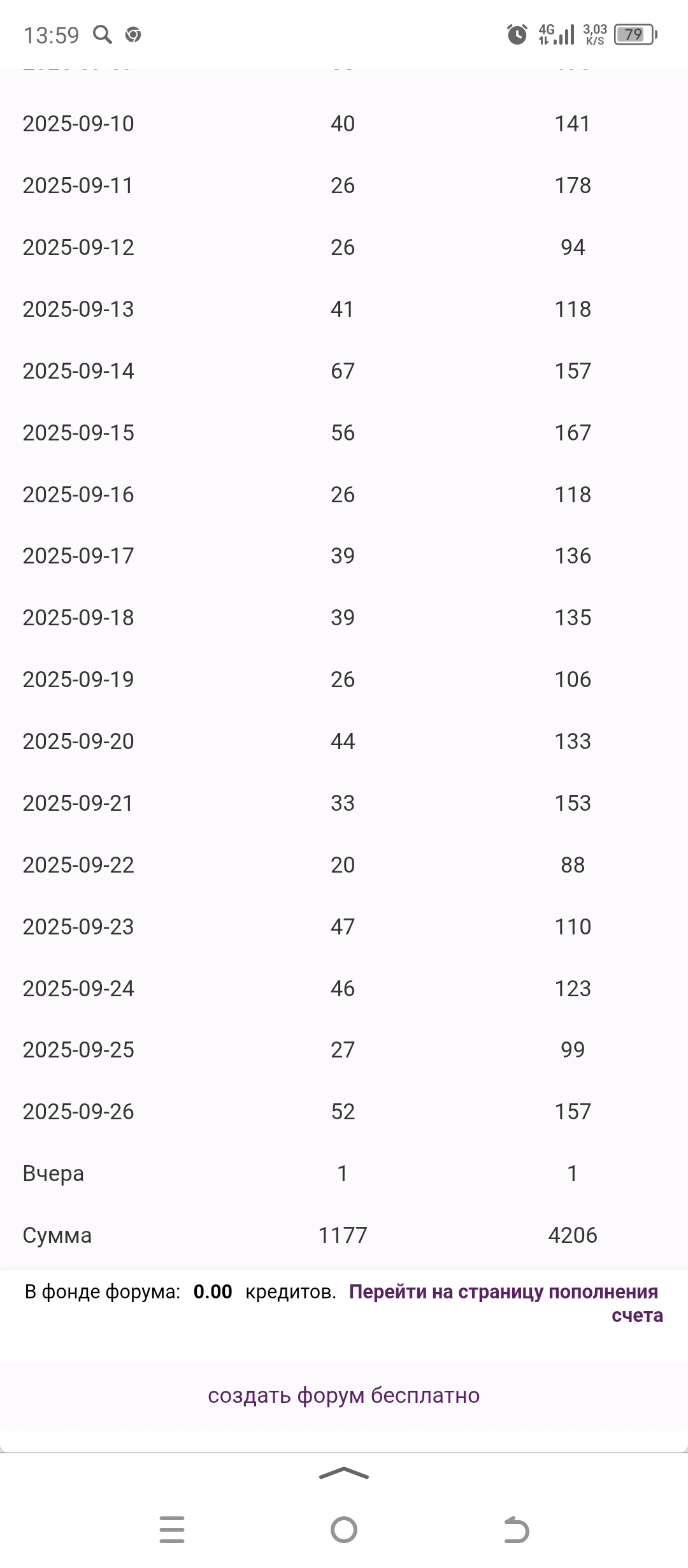
Task: Go to the home screen
Action: coord(344,1530)
